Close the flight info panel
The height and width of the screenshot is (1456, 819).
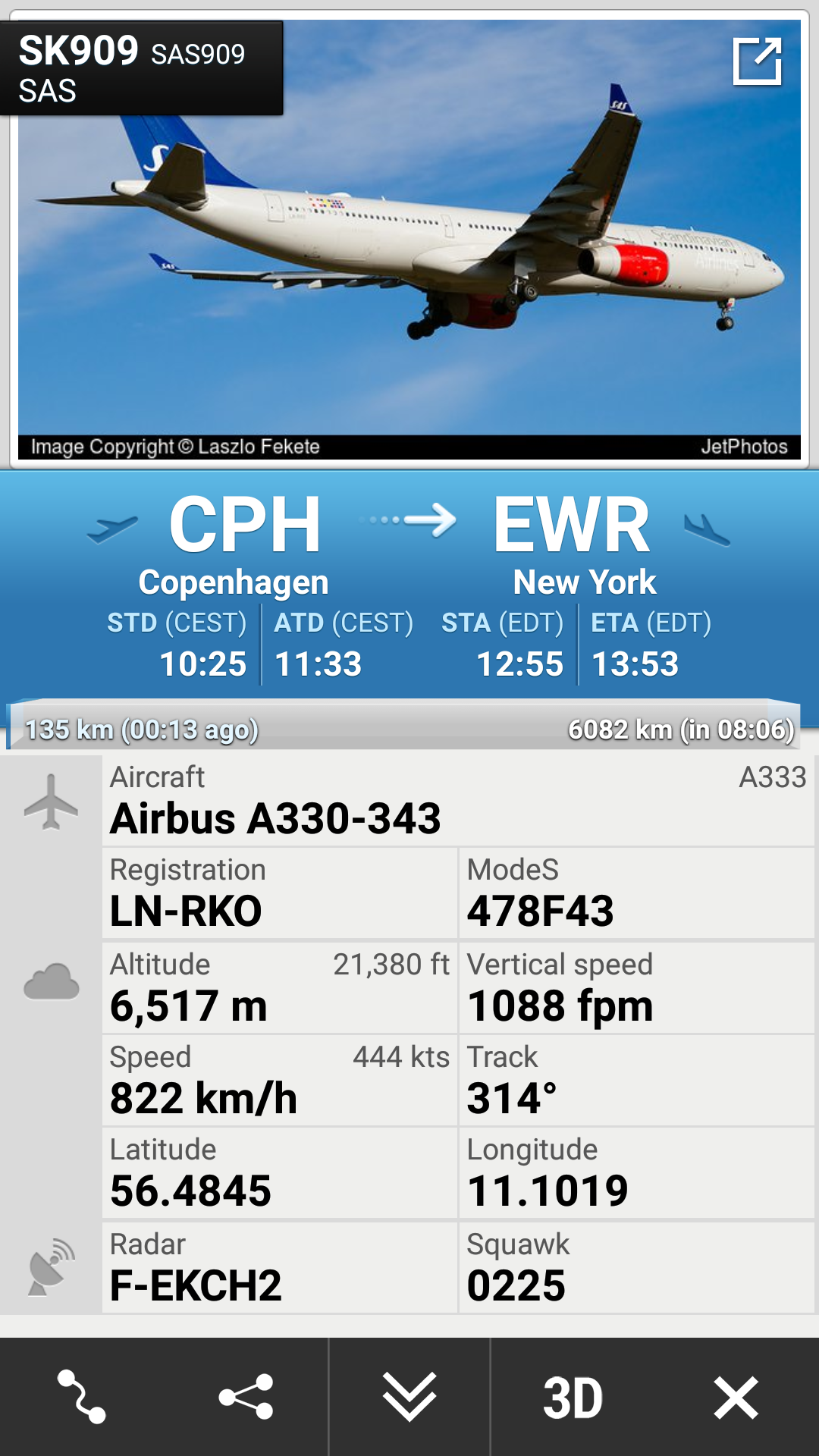click(736, 1396)
